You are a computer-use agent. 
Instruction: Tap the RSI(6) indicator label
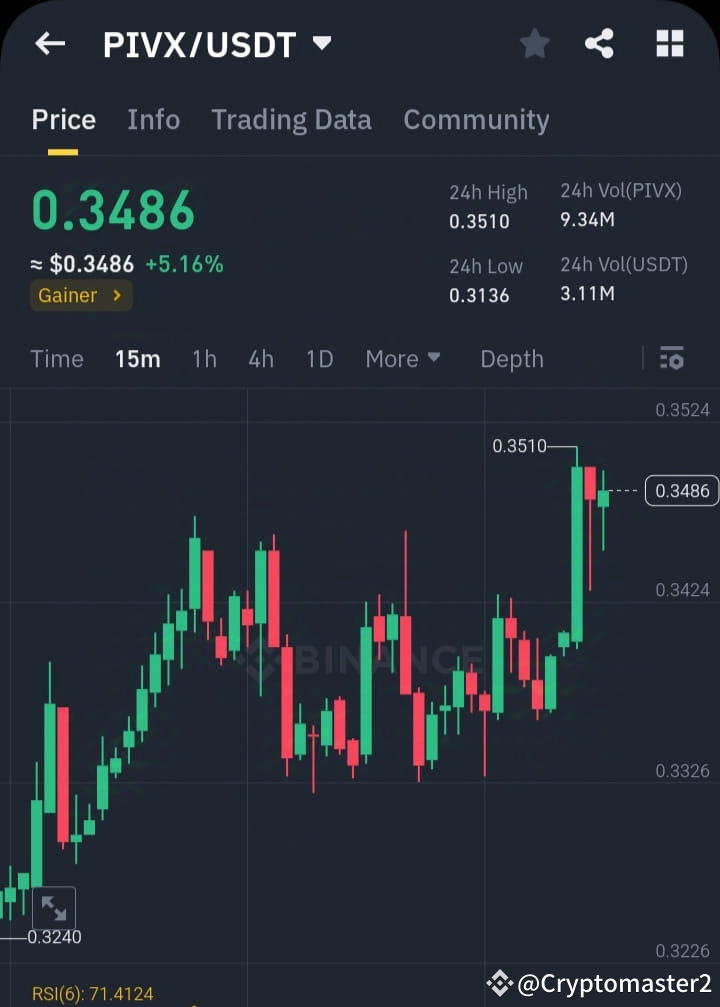coord(92,994)
